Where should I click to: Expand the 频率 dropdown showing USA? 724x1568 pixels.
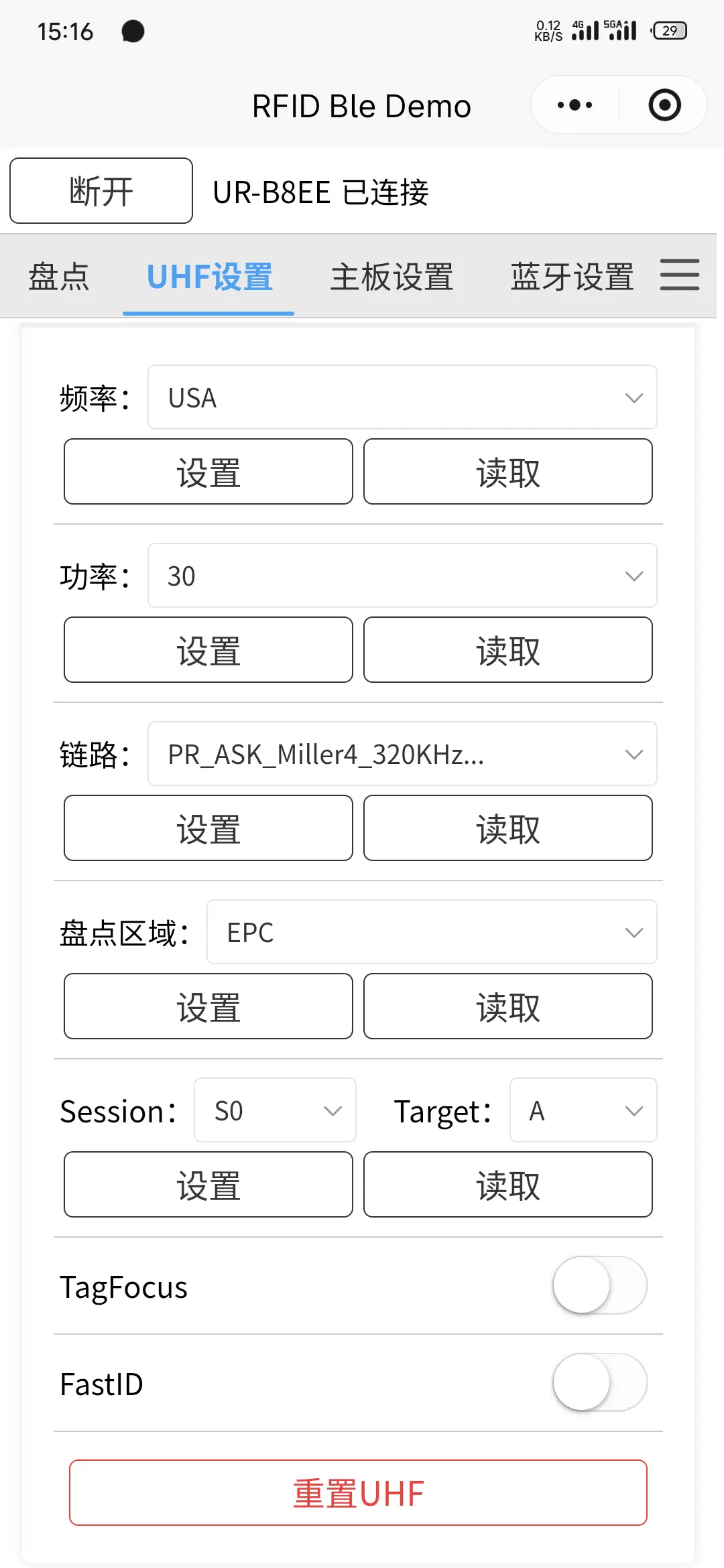[402, 397]
